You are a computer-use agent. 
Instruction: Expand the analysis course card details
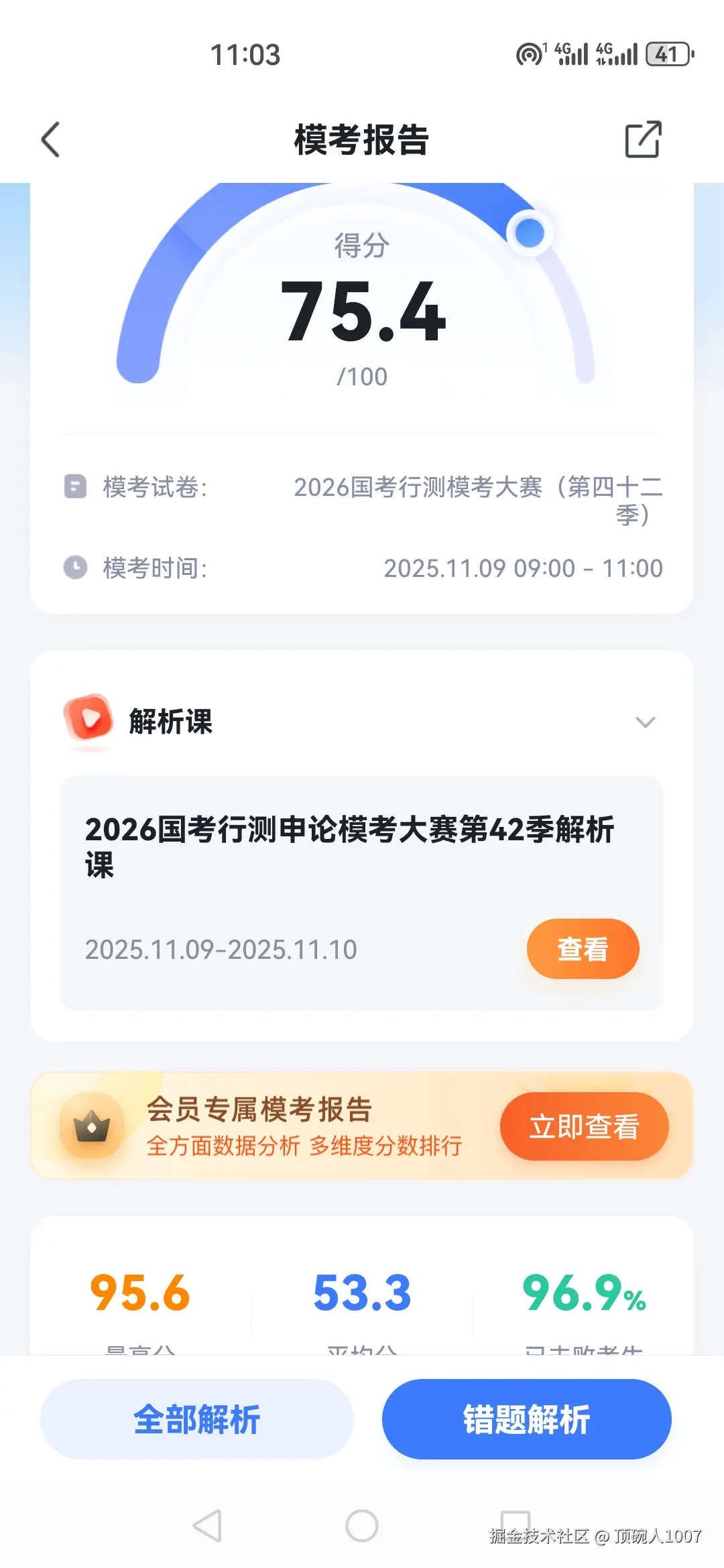[x=646, y=722]
